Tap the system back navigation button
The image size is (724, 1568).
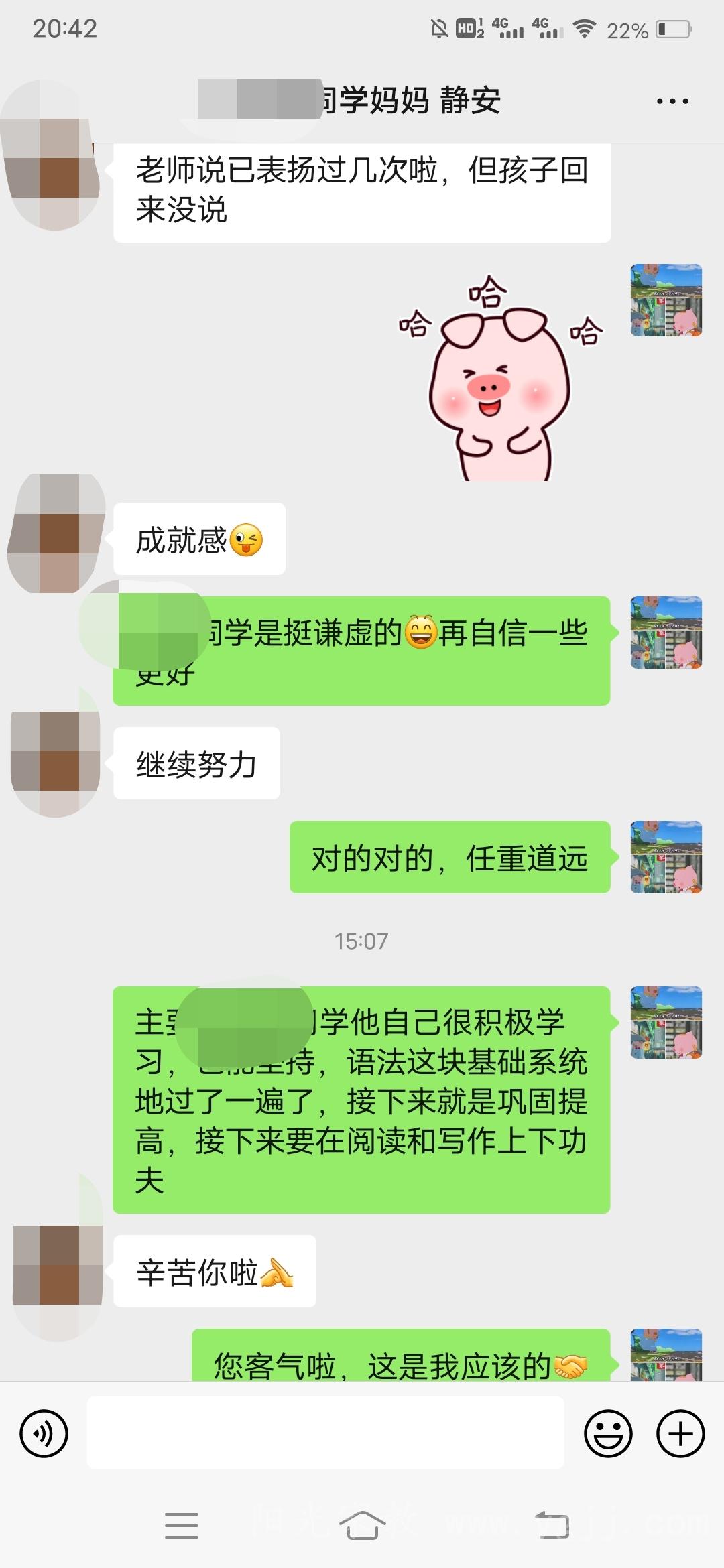point(552,1526)
